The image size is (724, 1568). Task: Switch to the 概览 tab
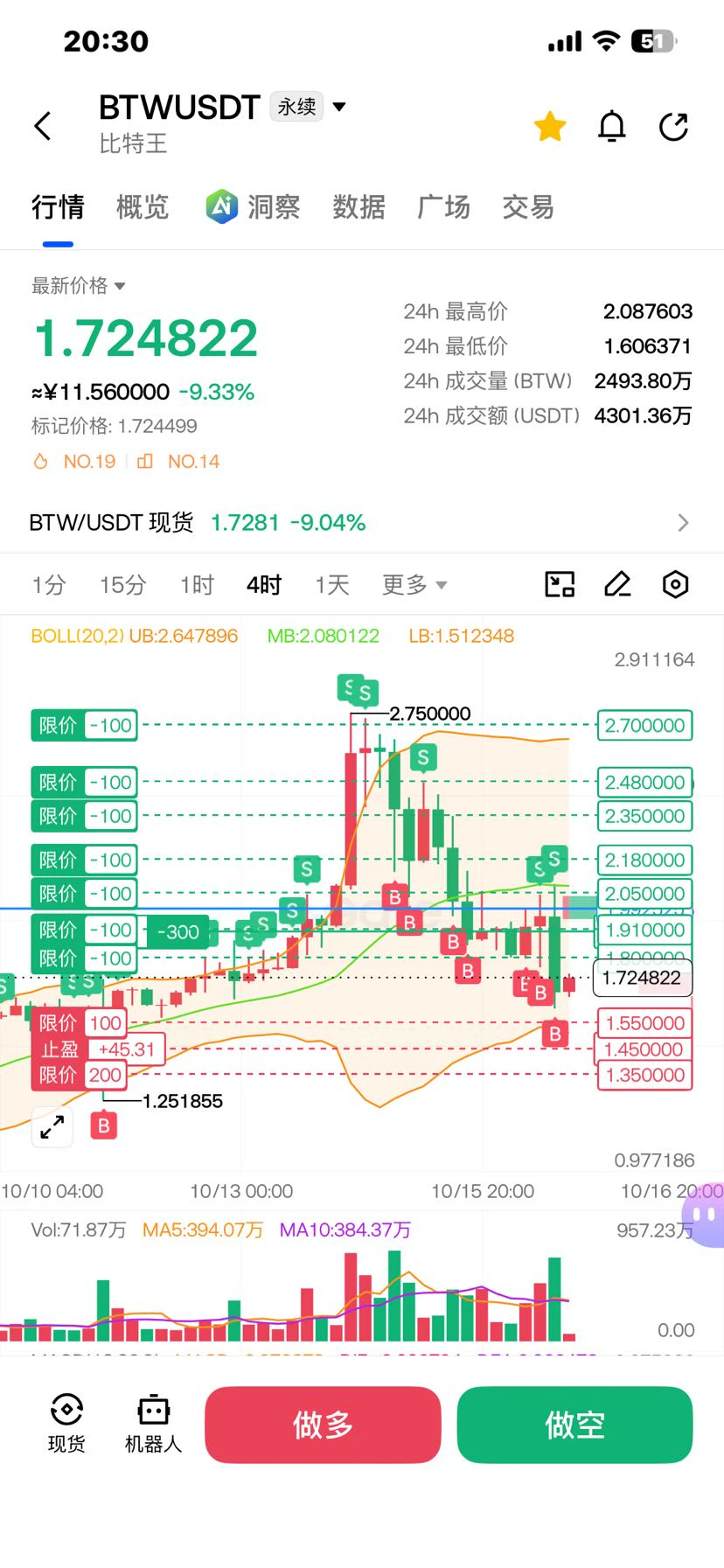click(x=143, y=207)
